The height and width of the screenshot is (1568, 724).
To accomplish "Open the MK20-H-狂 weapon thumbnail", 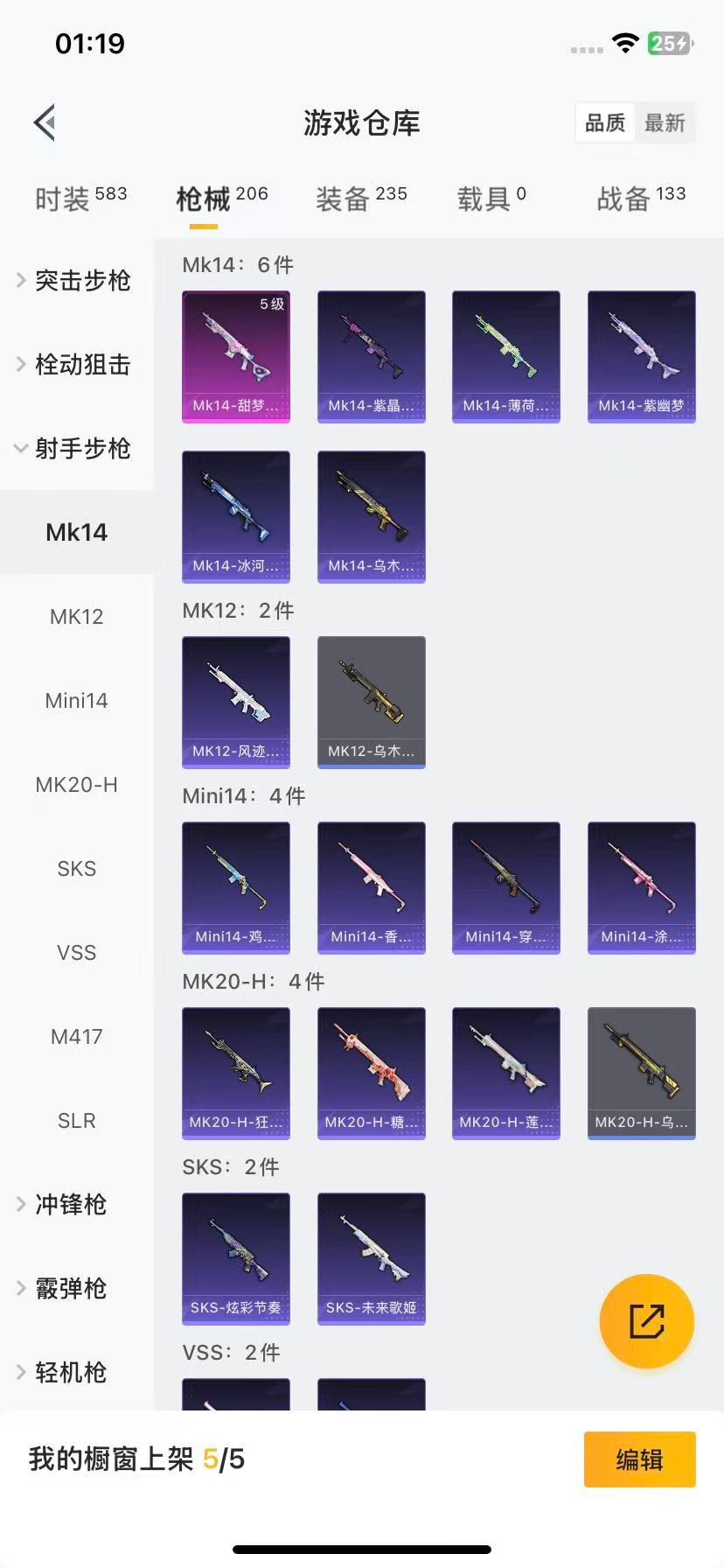I will (x=236, y=1073).
